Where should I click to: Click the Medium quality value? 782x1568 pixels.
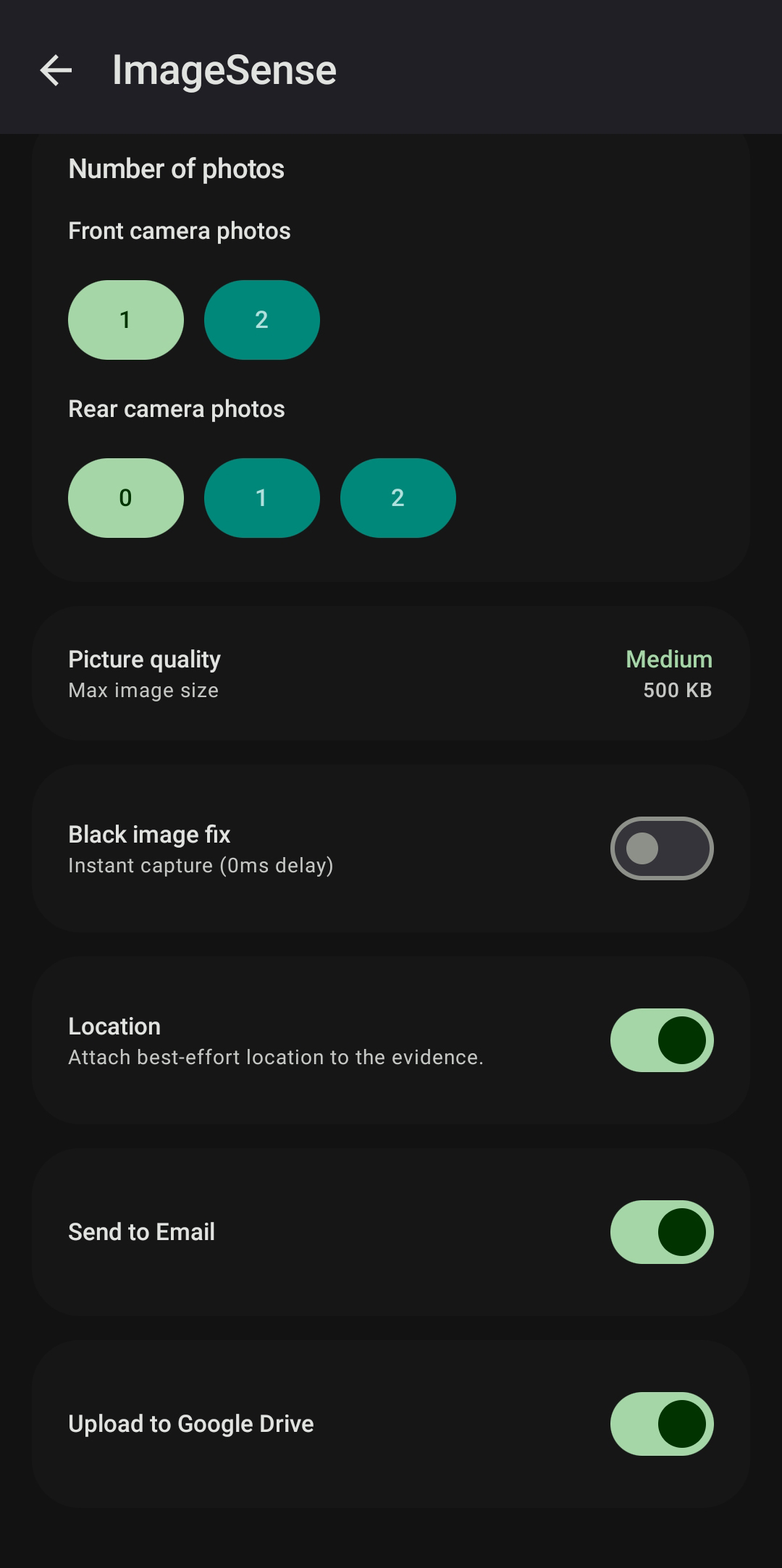pos(668,659)
